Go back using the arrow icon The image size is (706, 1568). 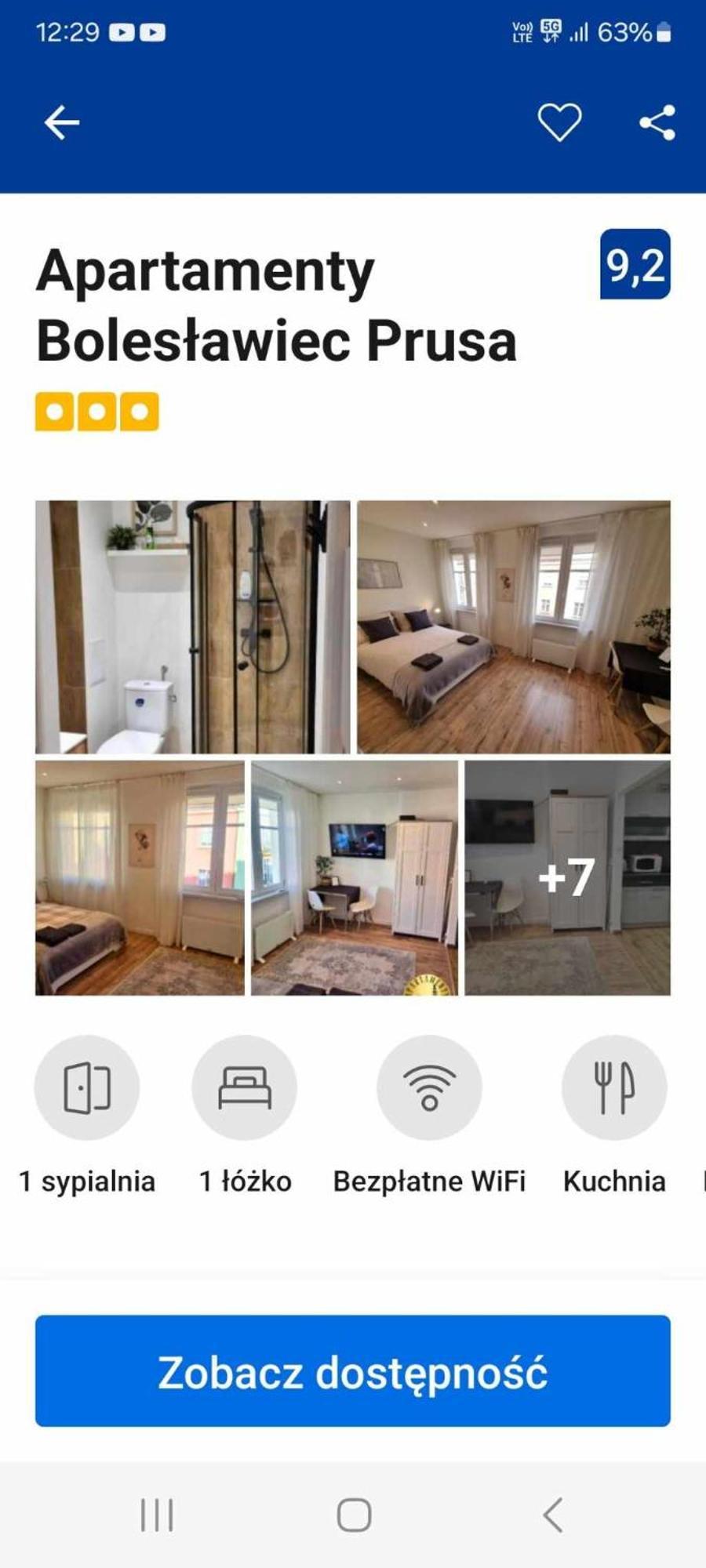point(61,123)
